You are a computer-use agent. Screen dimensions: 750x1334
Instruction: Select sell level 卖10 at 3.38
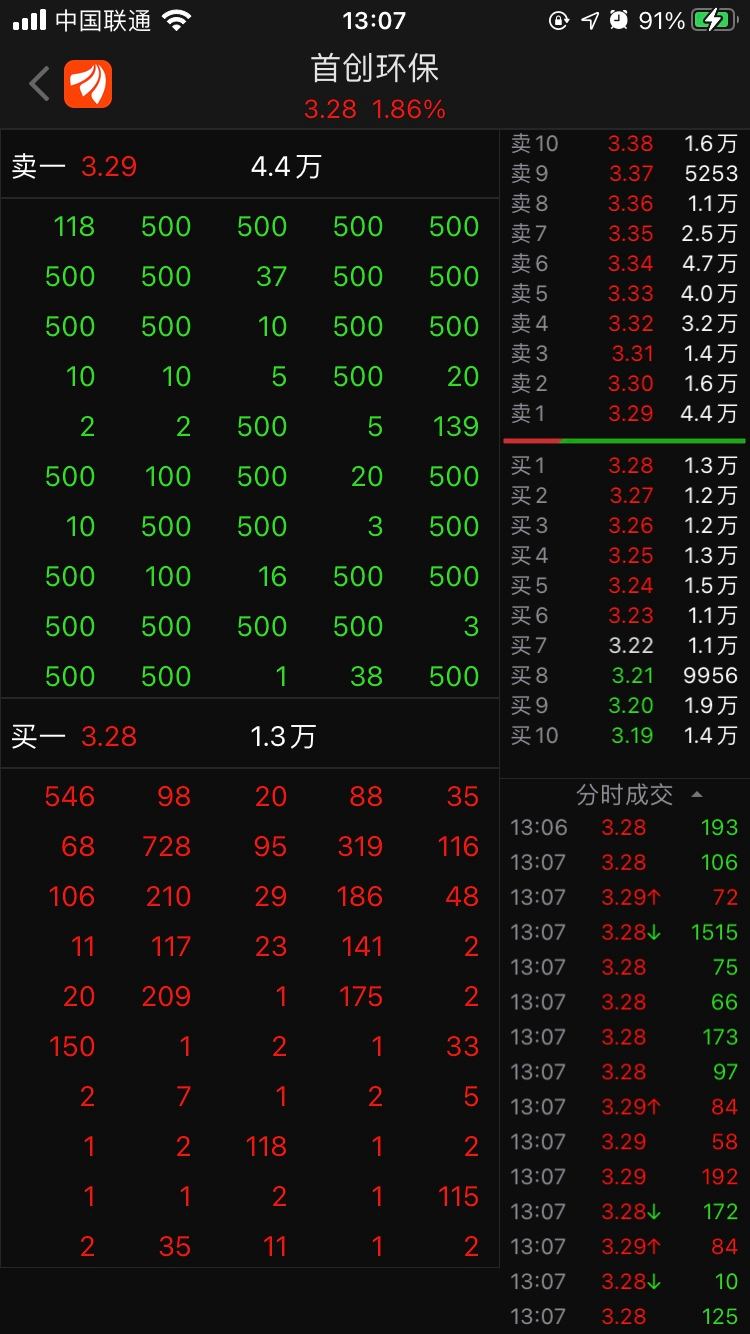pyautogui.click(x=624, y=144)
